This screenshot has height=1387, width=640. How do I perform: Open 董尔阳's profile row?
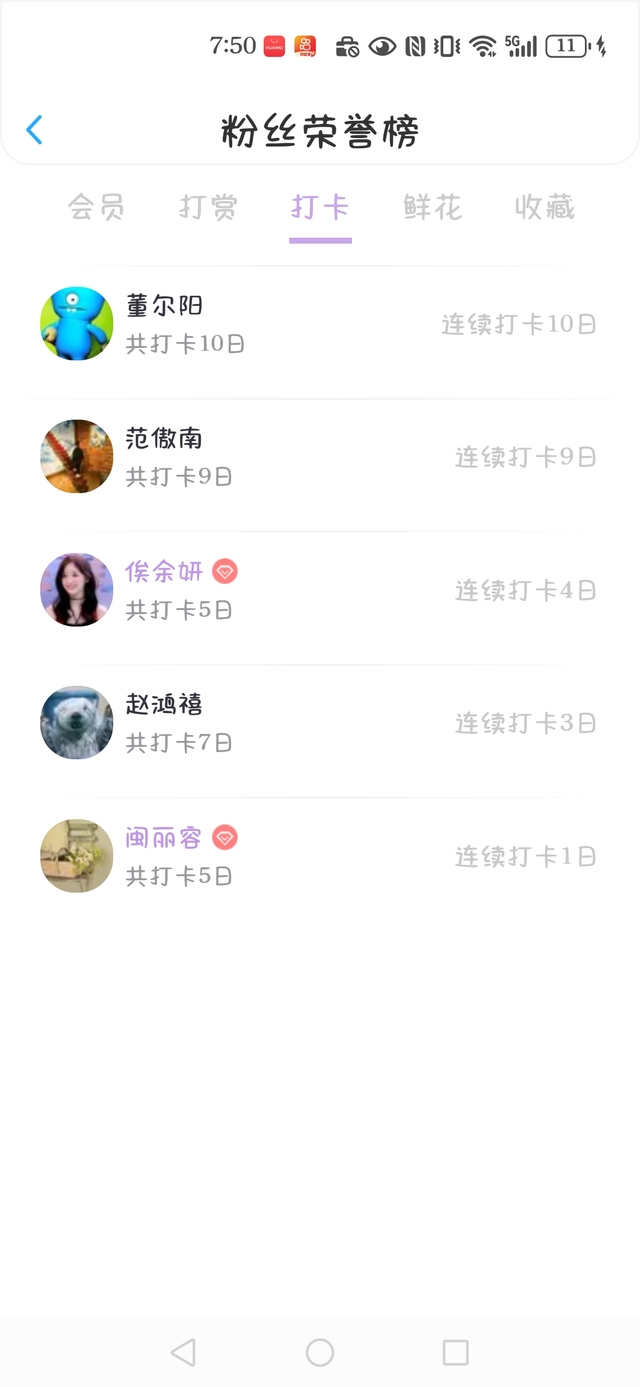tap(320, 324)
